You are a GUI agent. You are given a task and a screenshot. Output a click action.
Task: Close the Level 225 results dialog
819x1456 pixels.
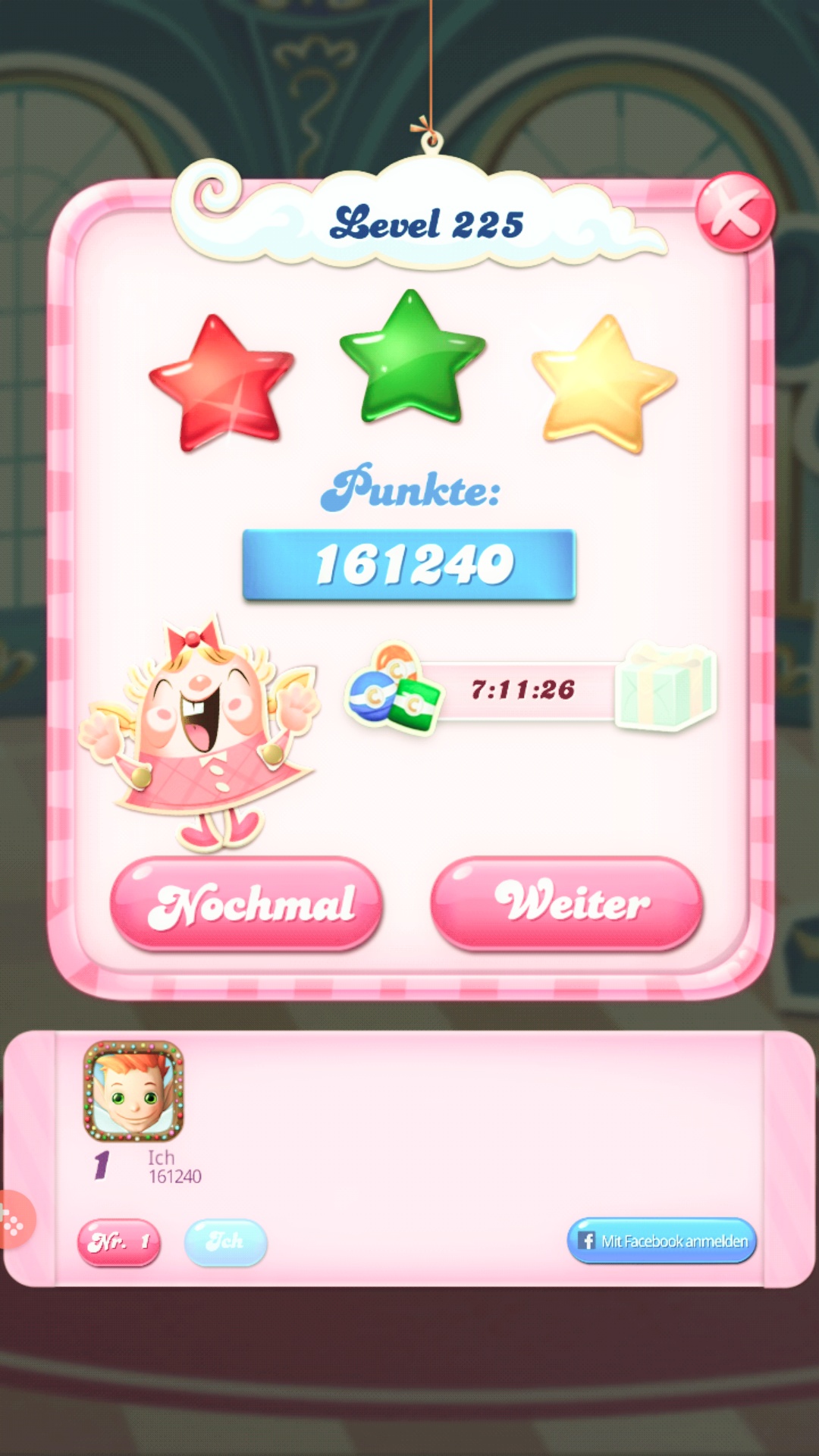[x=735, y=212]
